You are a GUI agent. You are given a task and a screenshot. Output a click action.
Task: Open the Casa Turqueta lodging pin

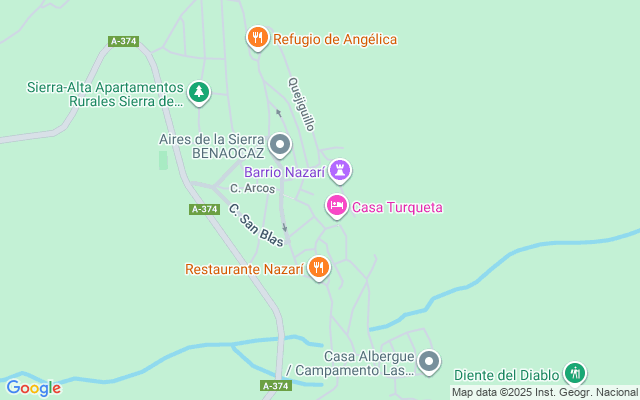tap(337, 206)
